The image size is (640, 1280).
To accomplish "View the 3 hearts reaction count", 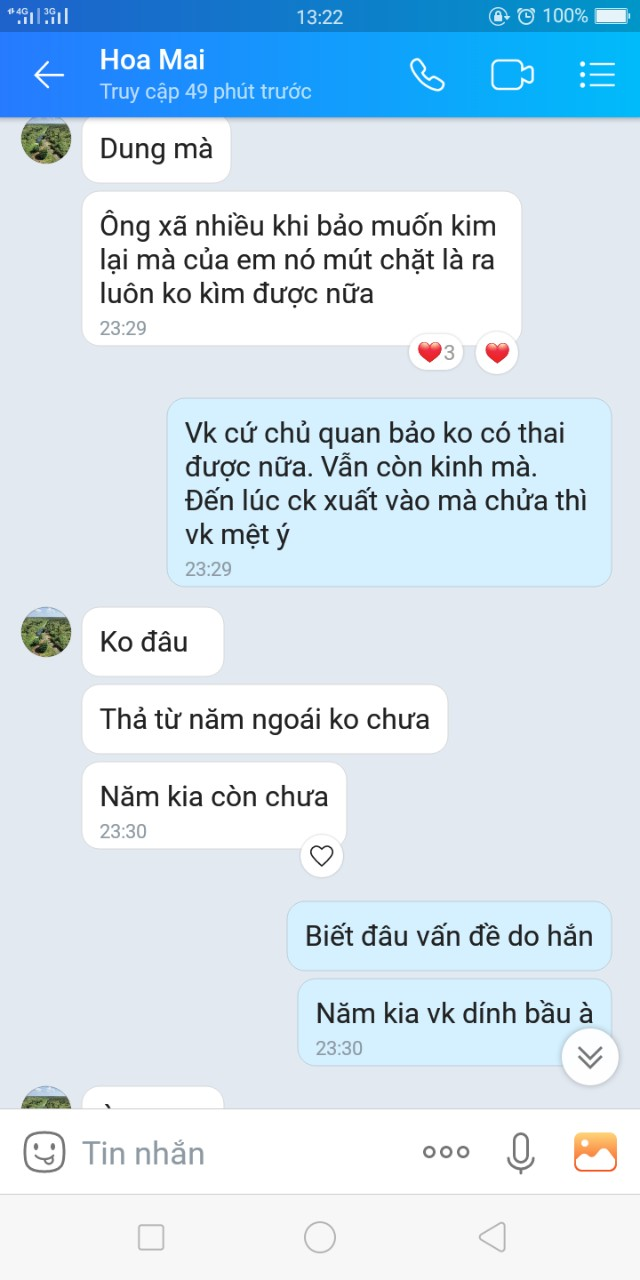I will [x=436, y=352].
